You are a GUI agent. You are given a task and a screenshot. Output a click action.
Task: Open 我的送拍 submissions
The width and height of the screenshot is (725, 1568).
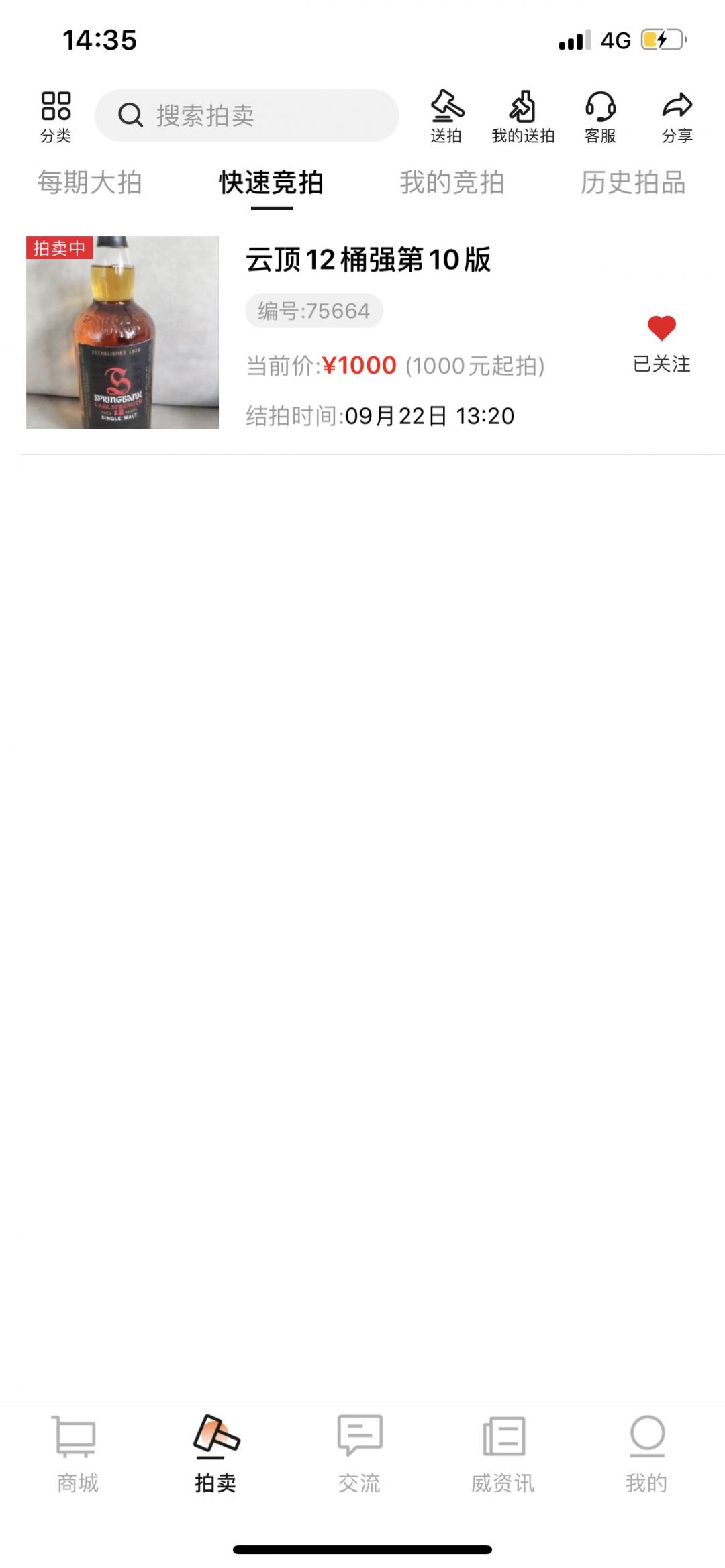click(523, 117)
